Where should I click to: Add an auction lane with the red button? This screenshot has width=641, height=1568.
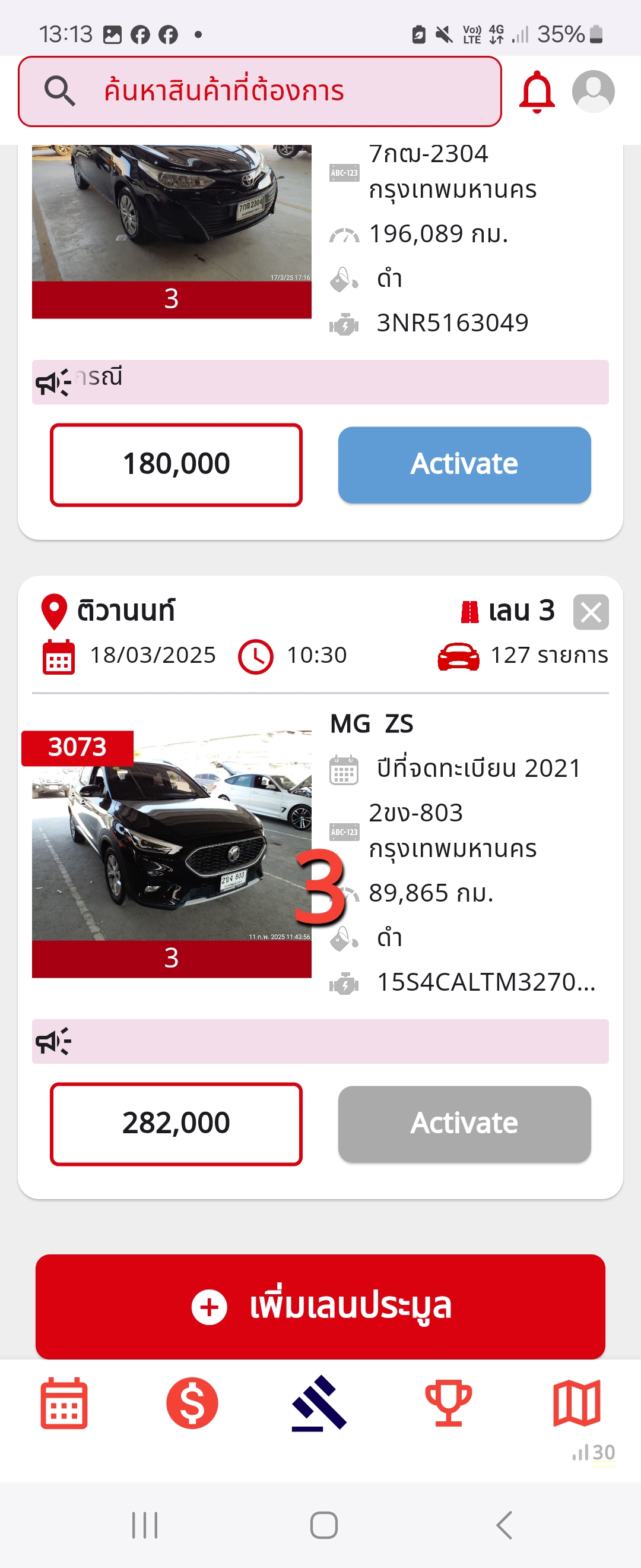320,1306
